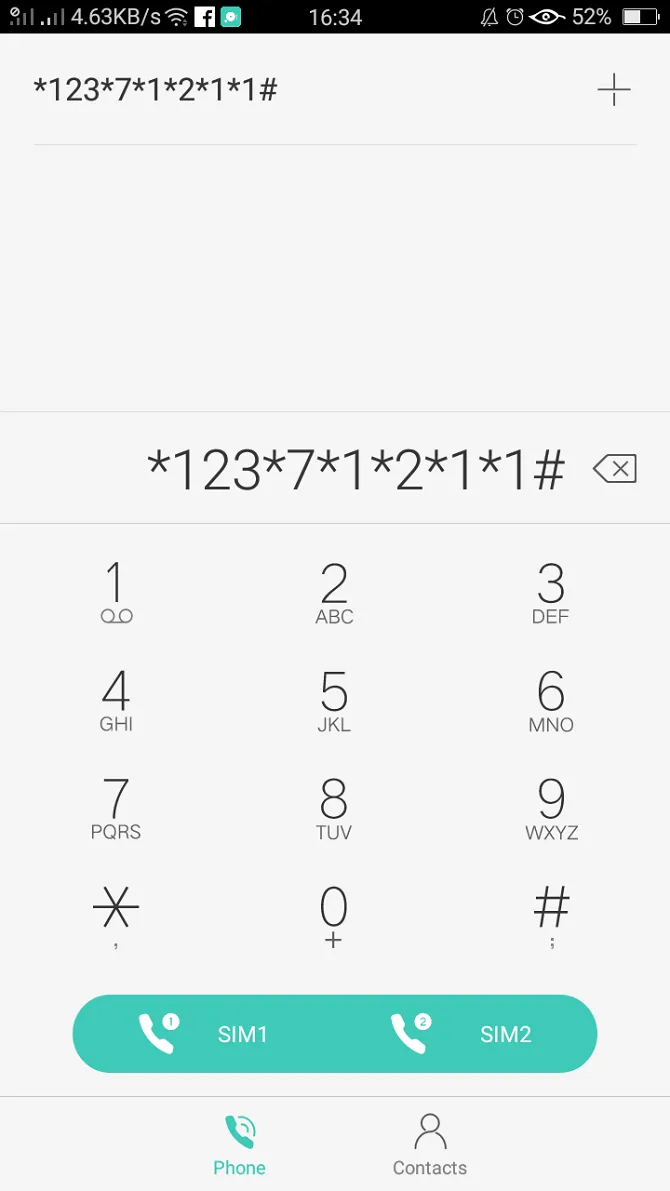Dial digit 8 on the keypad

click(x=334, y=808)
